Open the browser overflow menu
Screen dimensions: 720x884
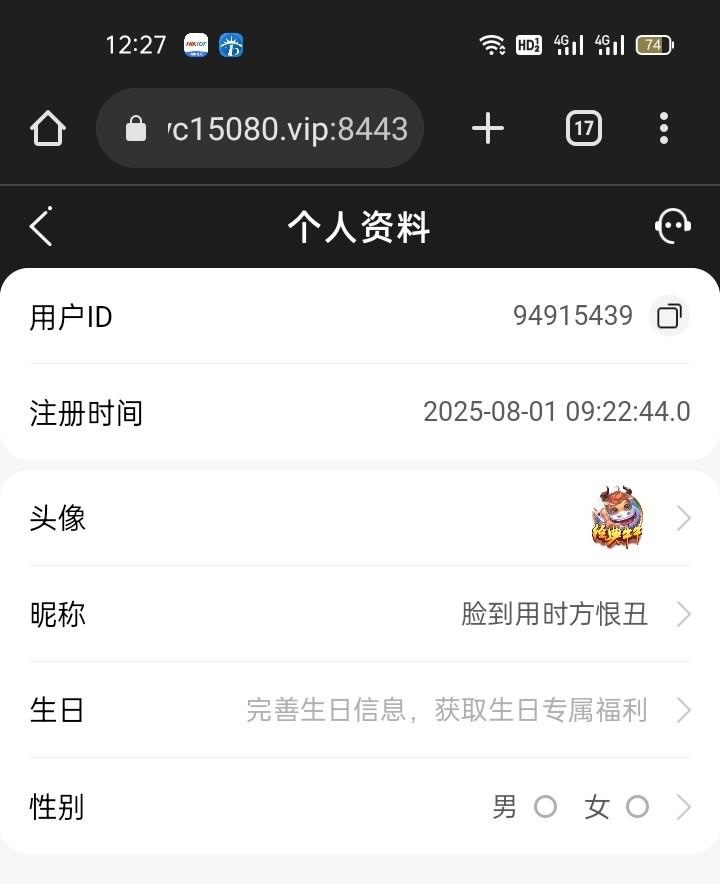(664, 128)
